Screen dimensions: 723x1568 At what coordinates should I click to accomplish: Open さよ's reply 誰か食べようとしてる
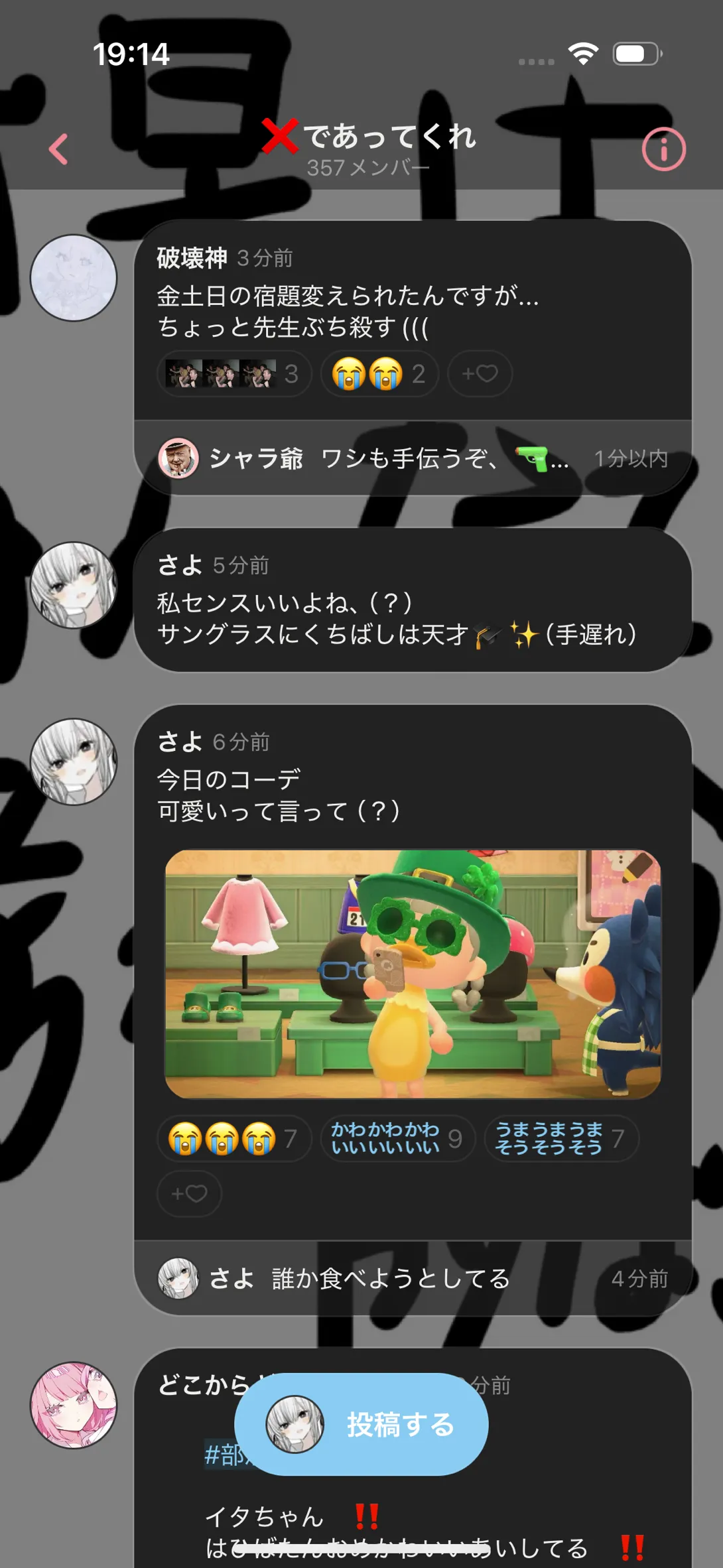pos(413,1278)
